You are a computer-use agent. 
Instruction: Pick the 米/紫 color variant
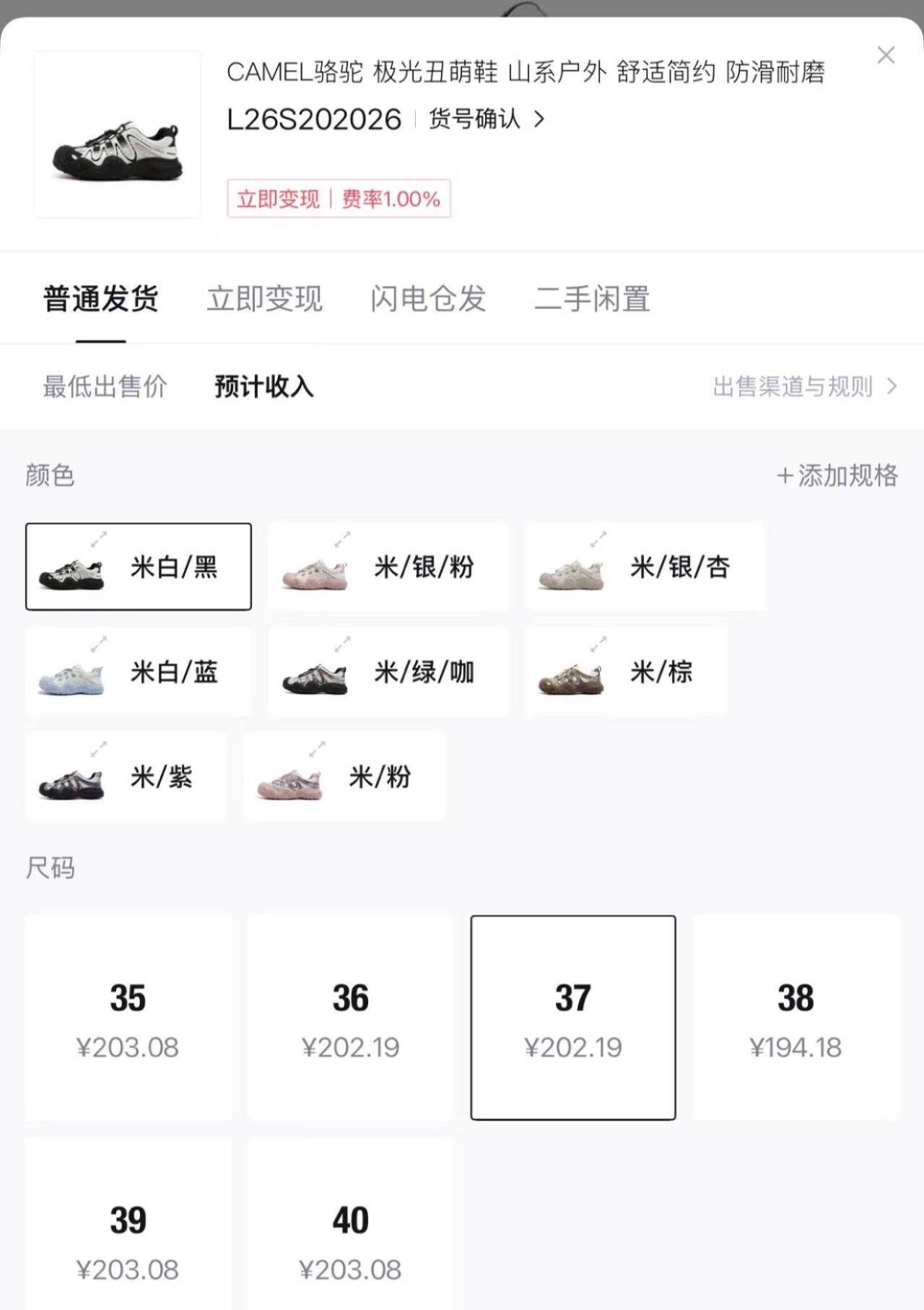[126, 777]
